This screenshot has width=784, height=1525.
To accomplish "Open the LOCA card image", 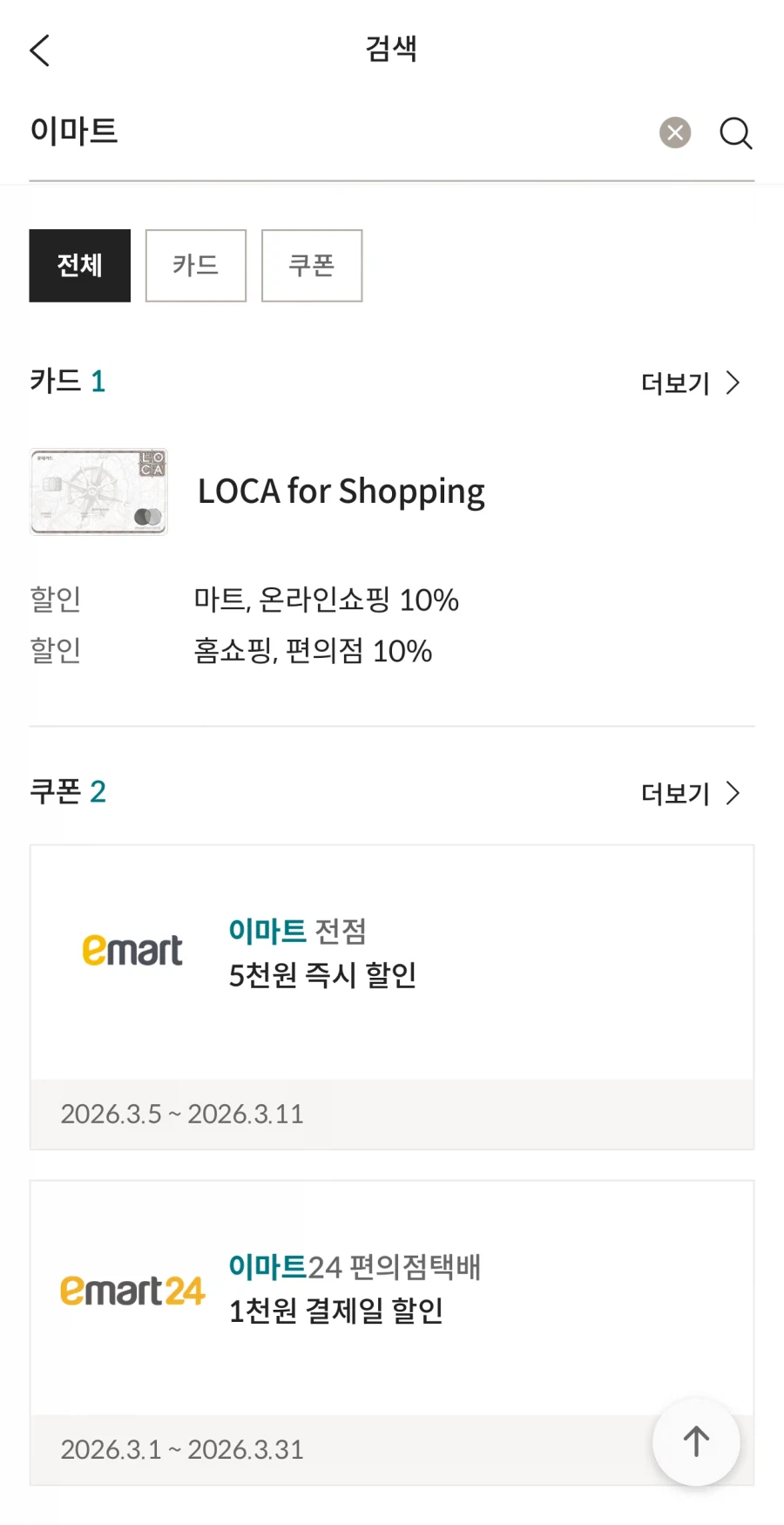I will [98, 491].
